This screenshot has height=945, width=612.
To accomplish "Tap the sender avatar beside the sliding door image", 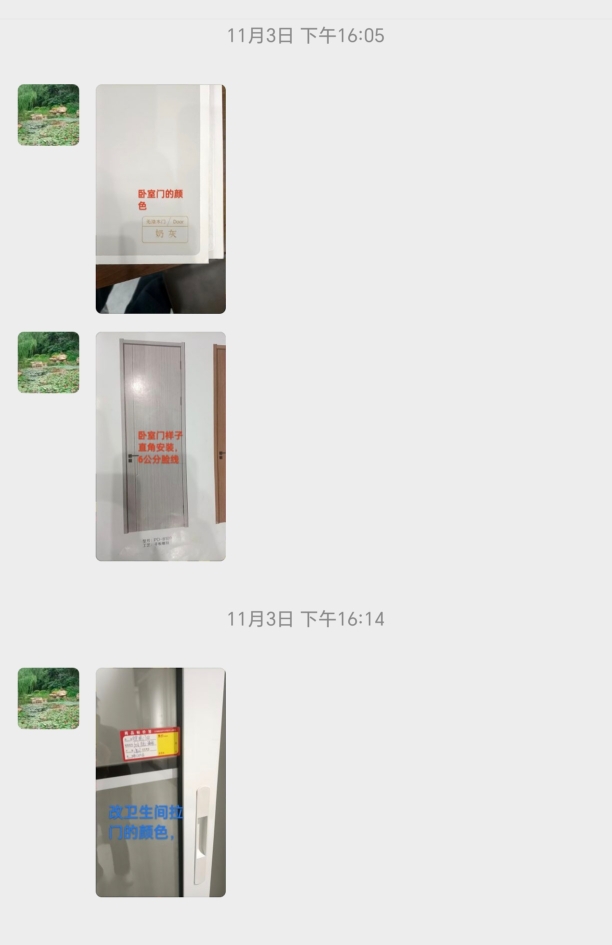I will [48, 698].
